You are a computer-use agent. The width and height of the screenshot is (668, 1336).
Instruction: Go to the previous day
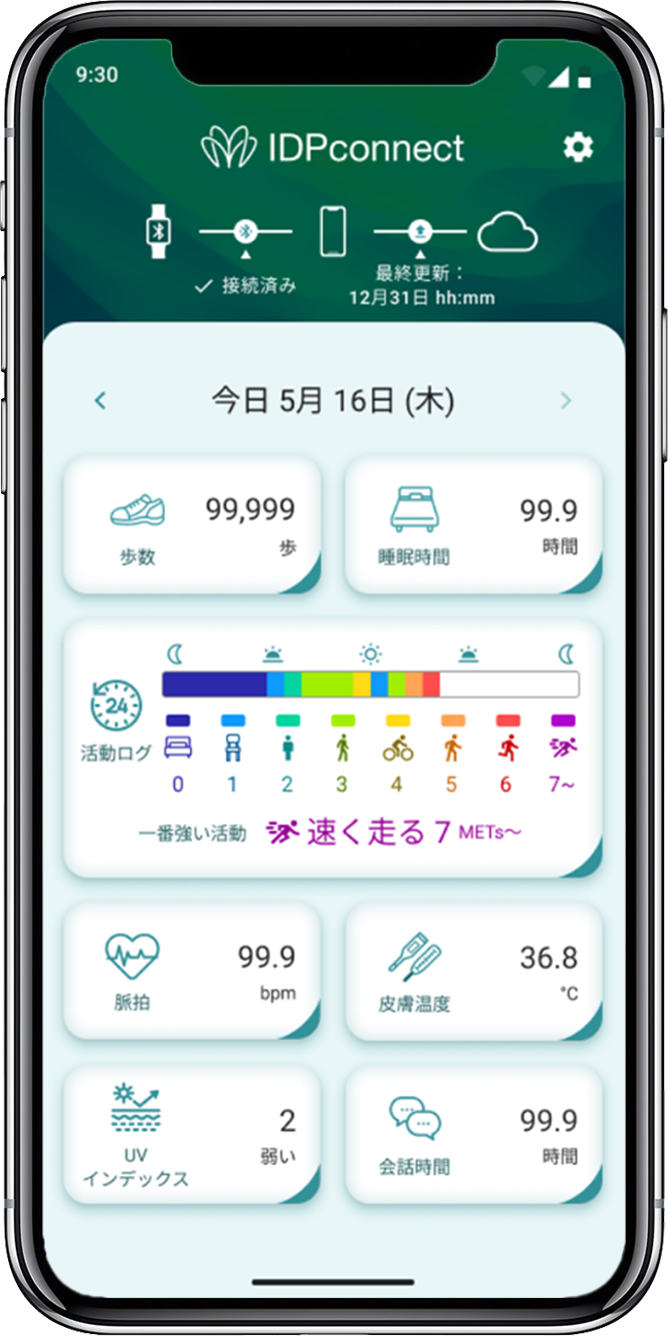click(100, 401)
